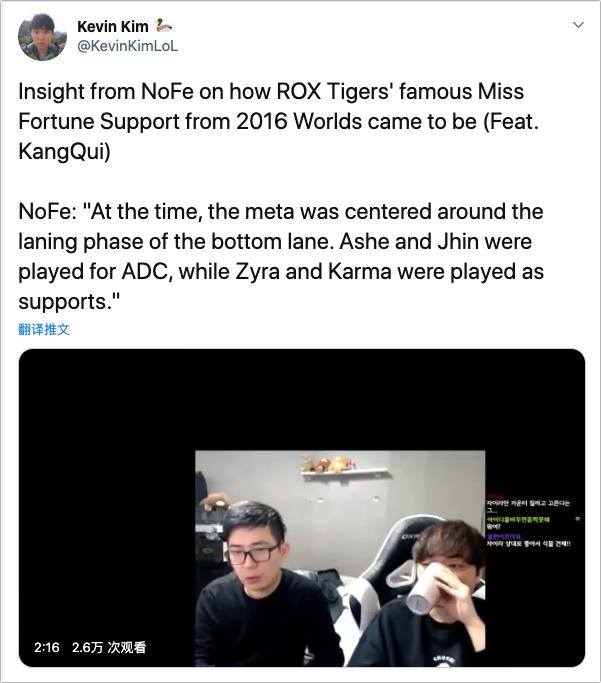Open Kevin Kim's profile picture
The image size is (601, 683).
42,36
